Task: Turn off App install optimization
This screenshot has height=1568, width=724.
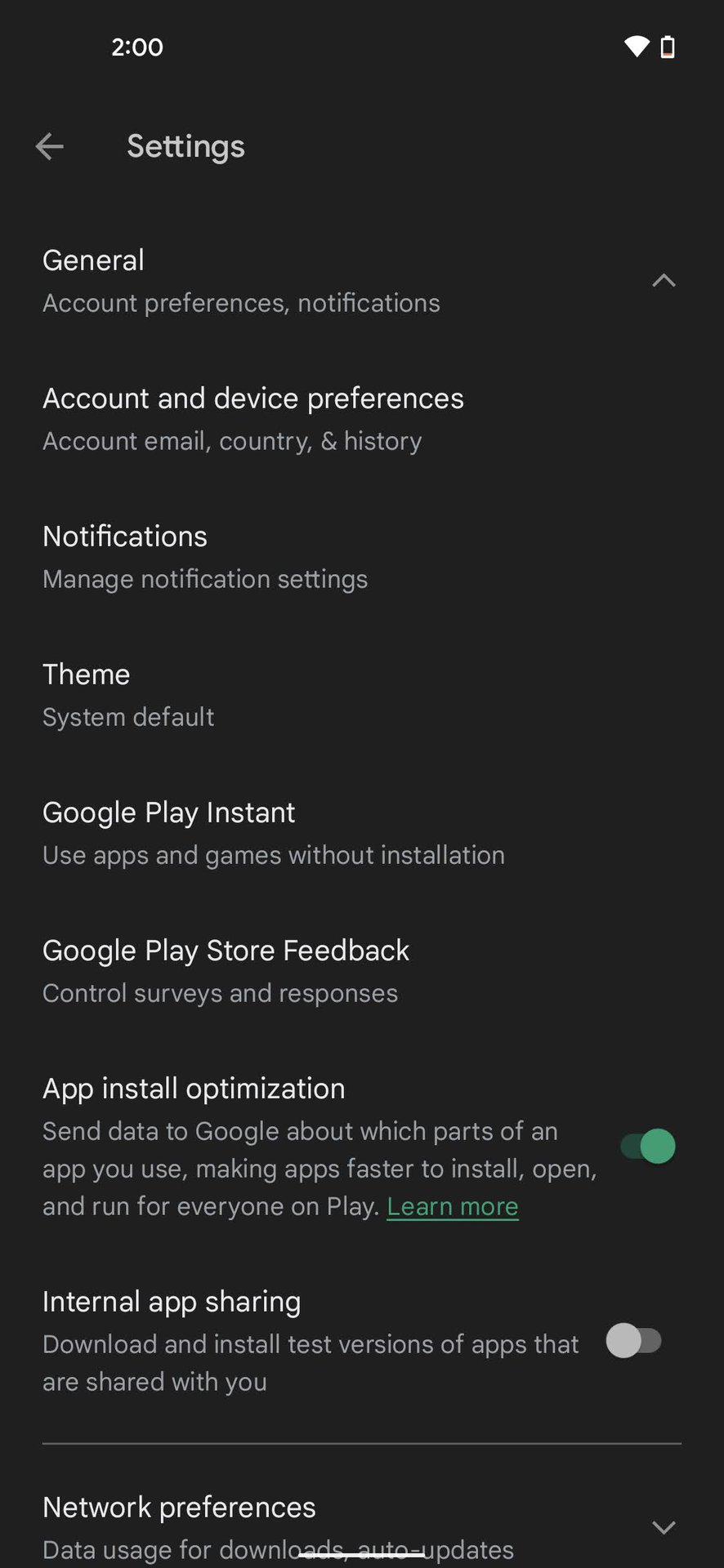Action: [x=647, y=1147]
